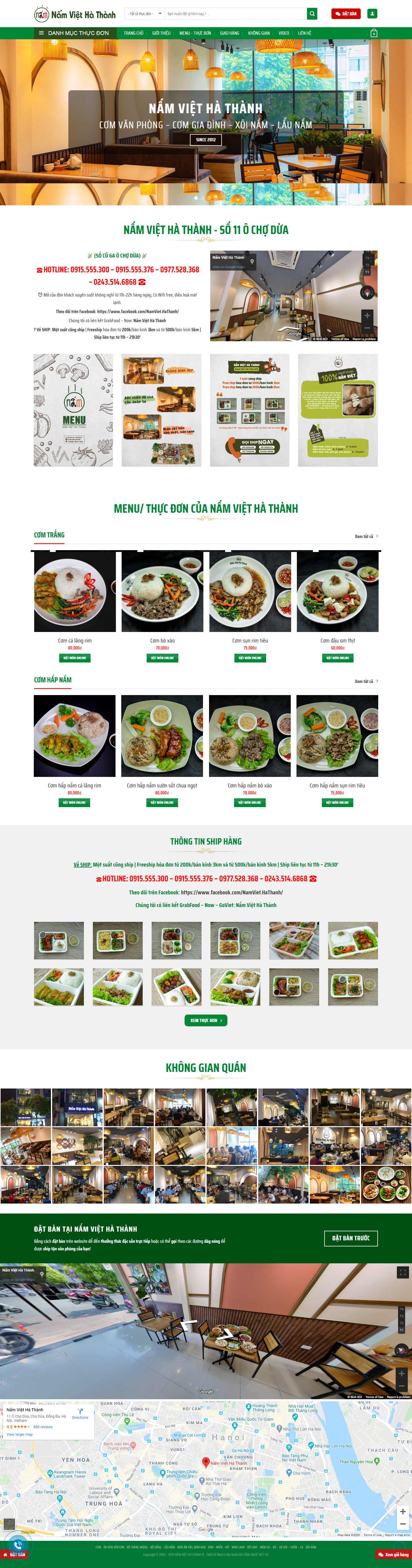The height and width of the screenshot is (1568, 412).
Task: Tap the ĐẶT BÀN TRƯỚC button
Action: point(351,1238)
